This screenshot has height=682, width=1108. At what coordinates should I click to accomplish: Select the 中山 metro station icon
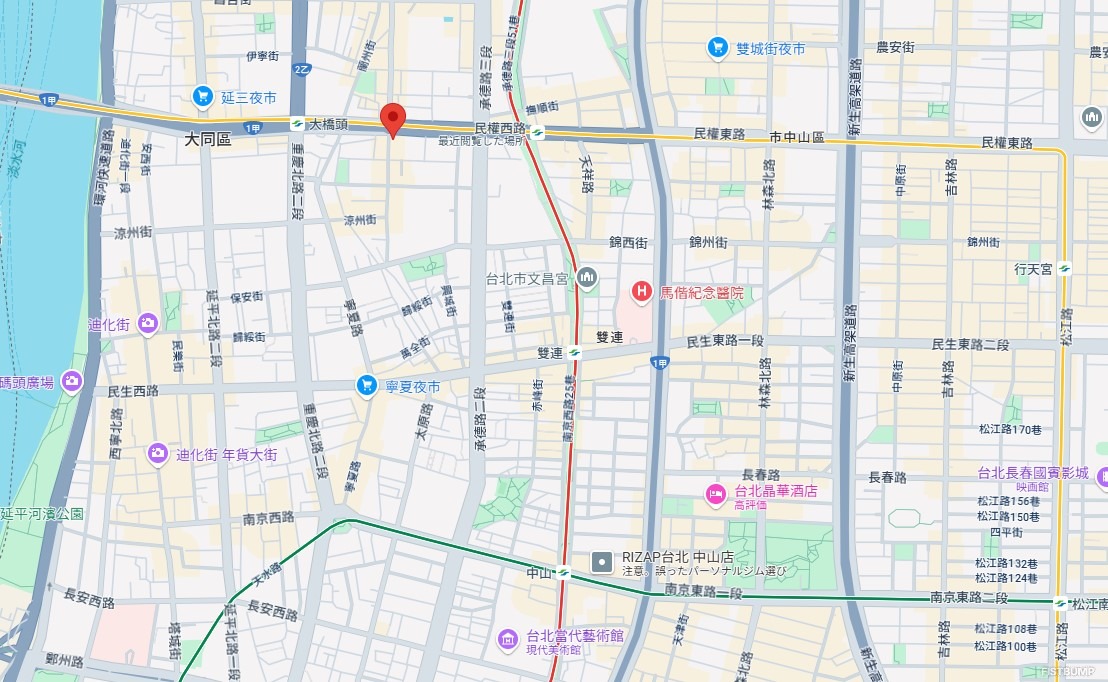565,574
